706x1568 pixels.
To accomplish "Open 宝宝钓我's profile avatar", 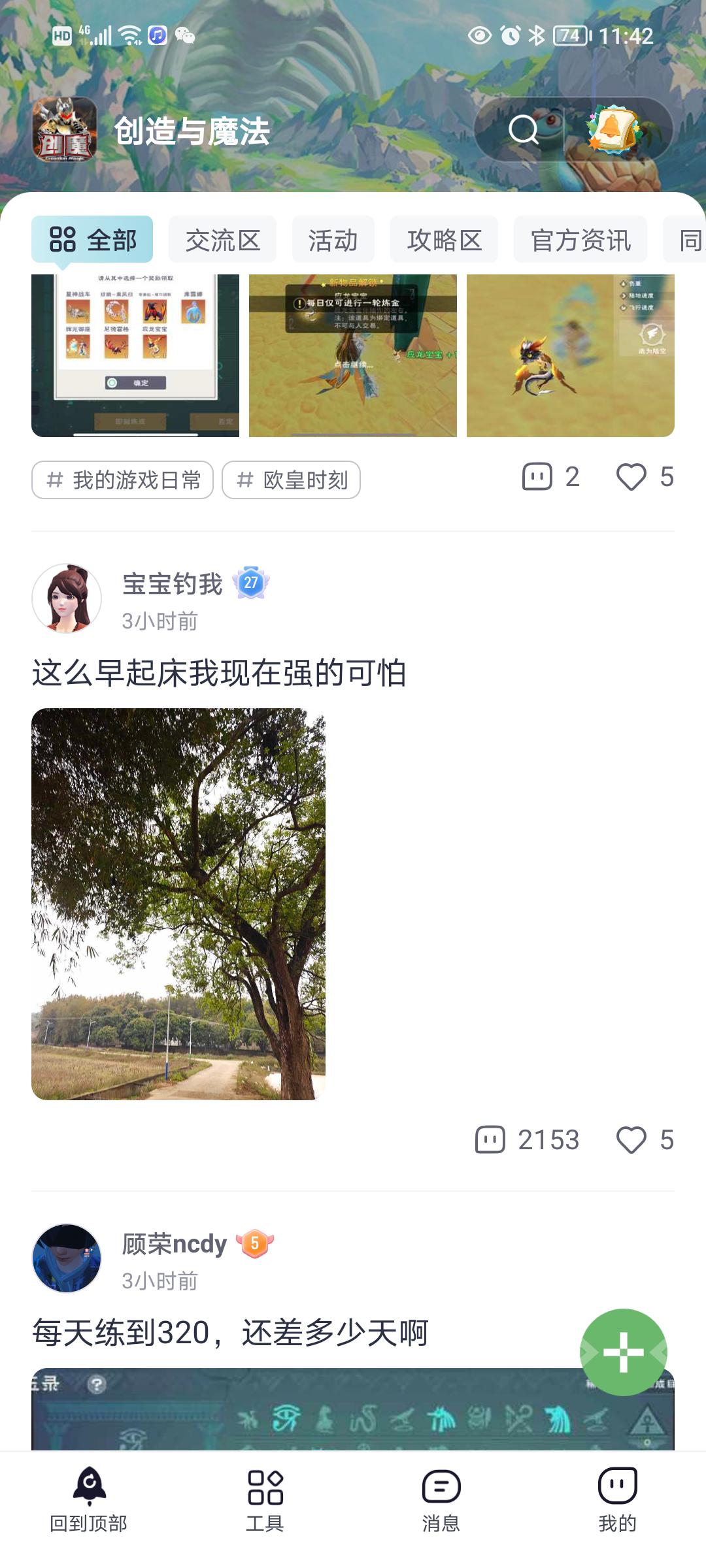I will [x=67, y=598].
